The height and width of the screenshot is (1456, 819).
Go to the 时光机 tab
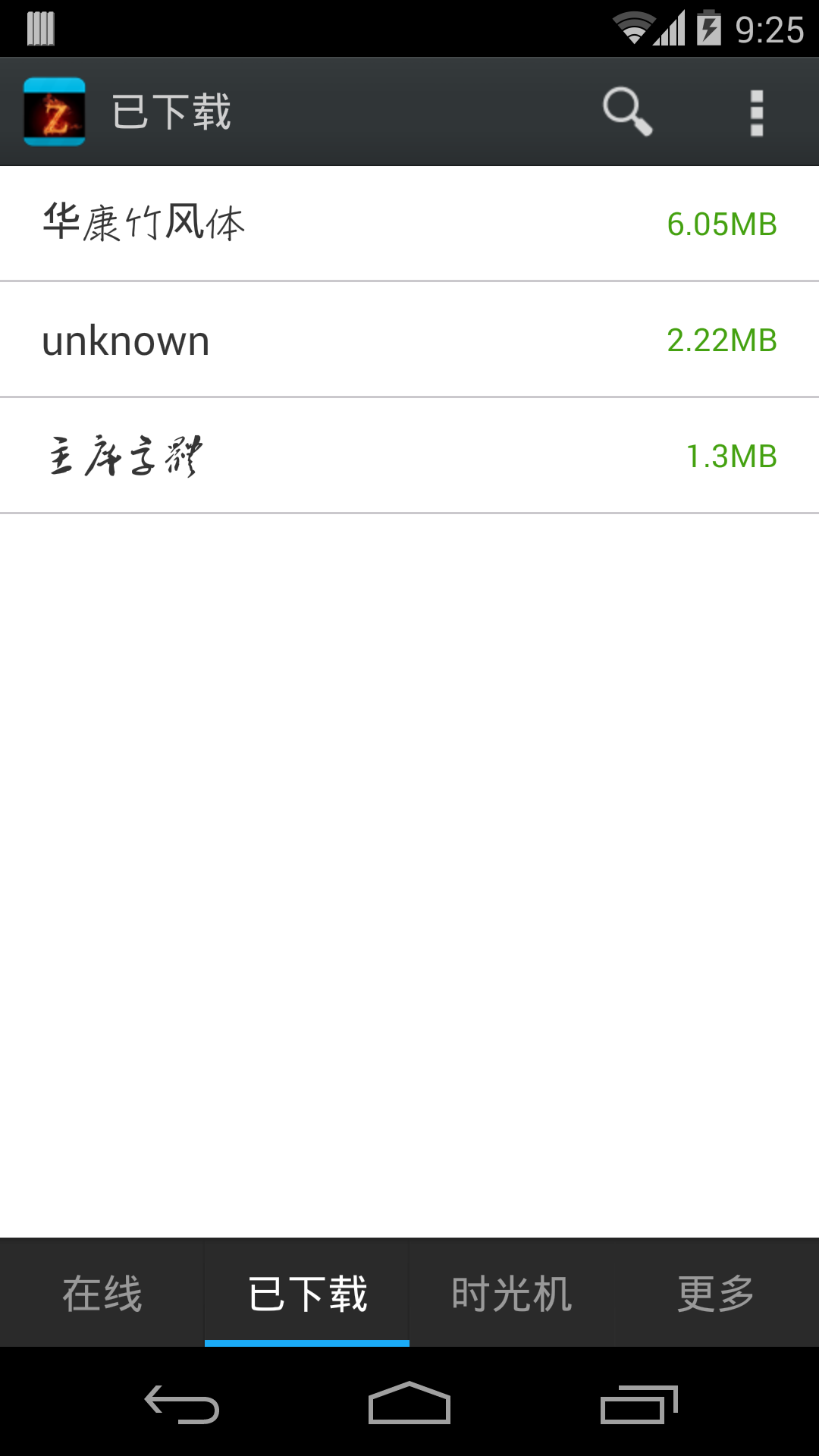pyautogui.click(x=512, y=1293)
